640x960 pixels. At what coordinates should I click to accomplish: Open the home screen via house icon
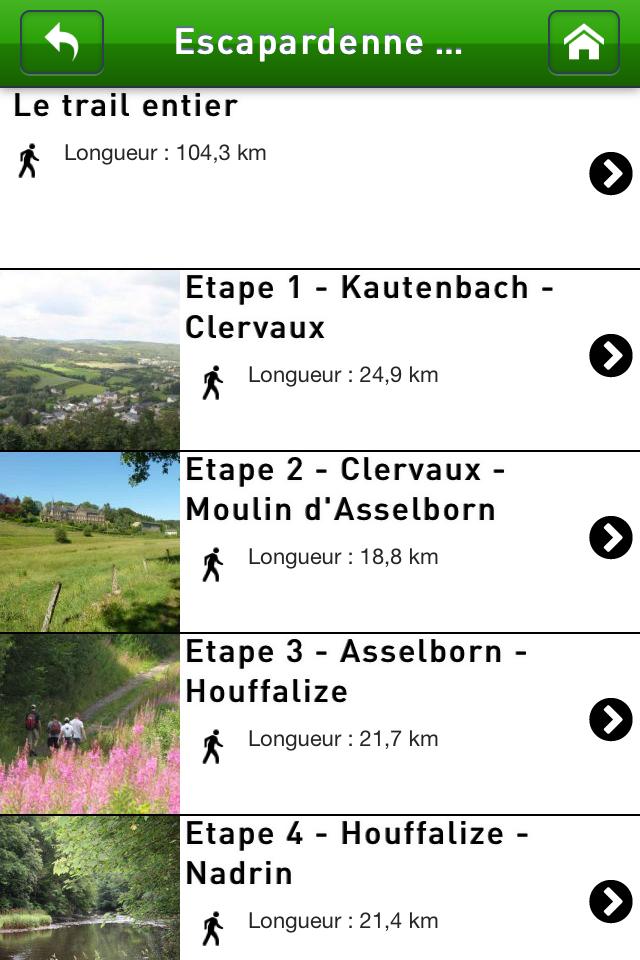pos(584,43)
